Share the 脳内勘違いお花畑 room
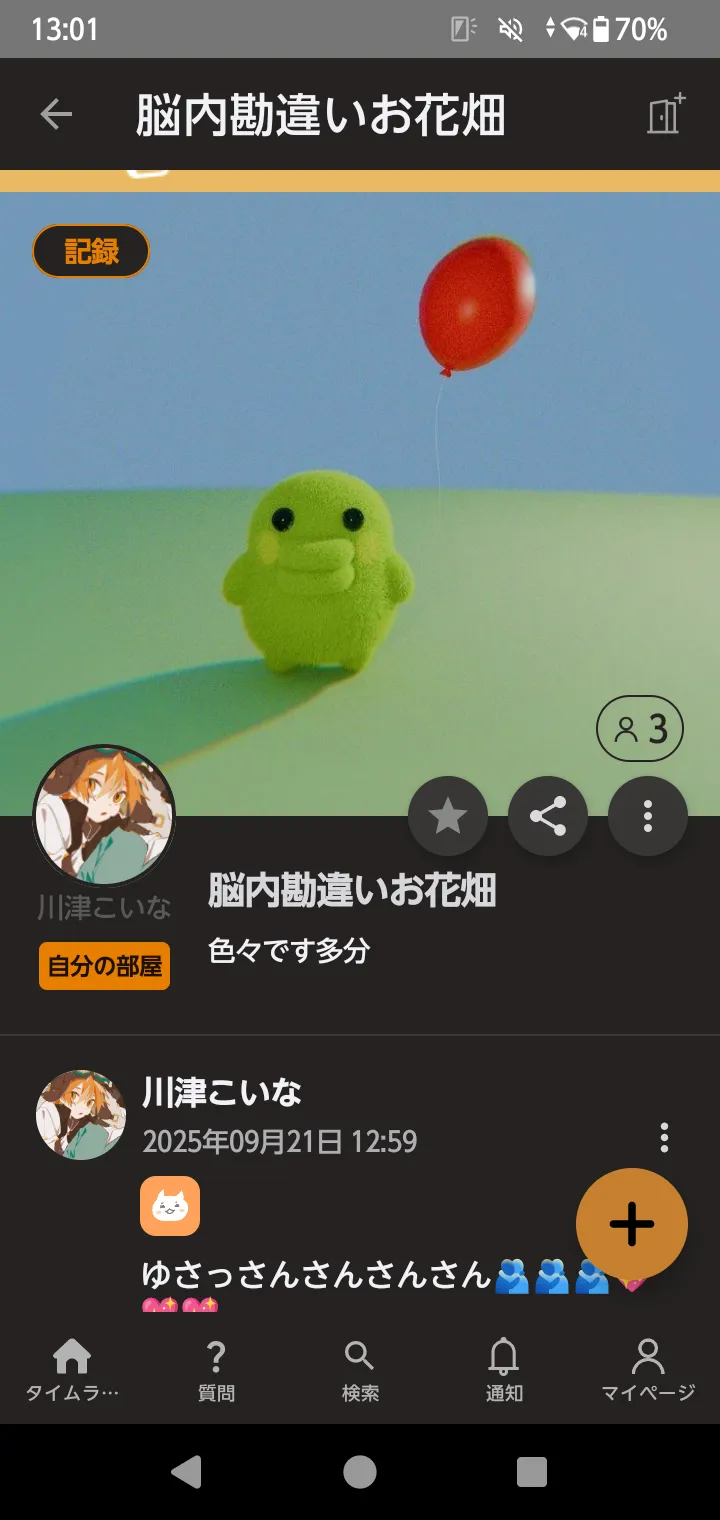The image size is (720, 1520). [x=548, y=817]
